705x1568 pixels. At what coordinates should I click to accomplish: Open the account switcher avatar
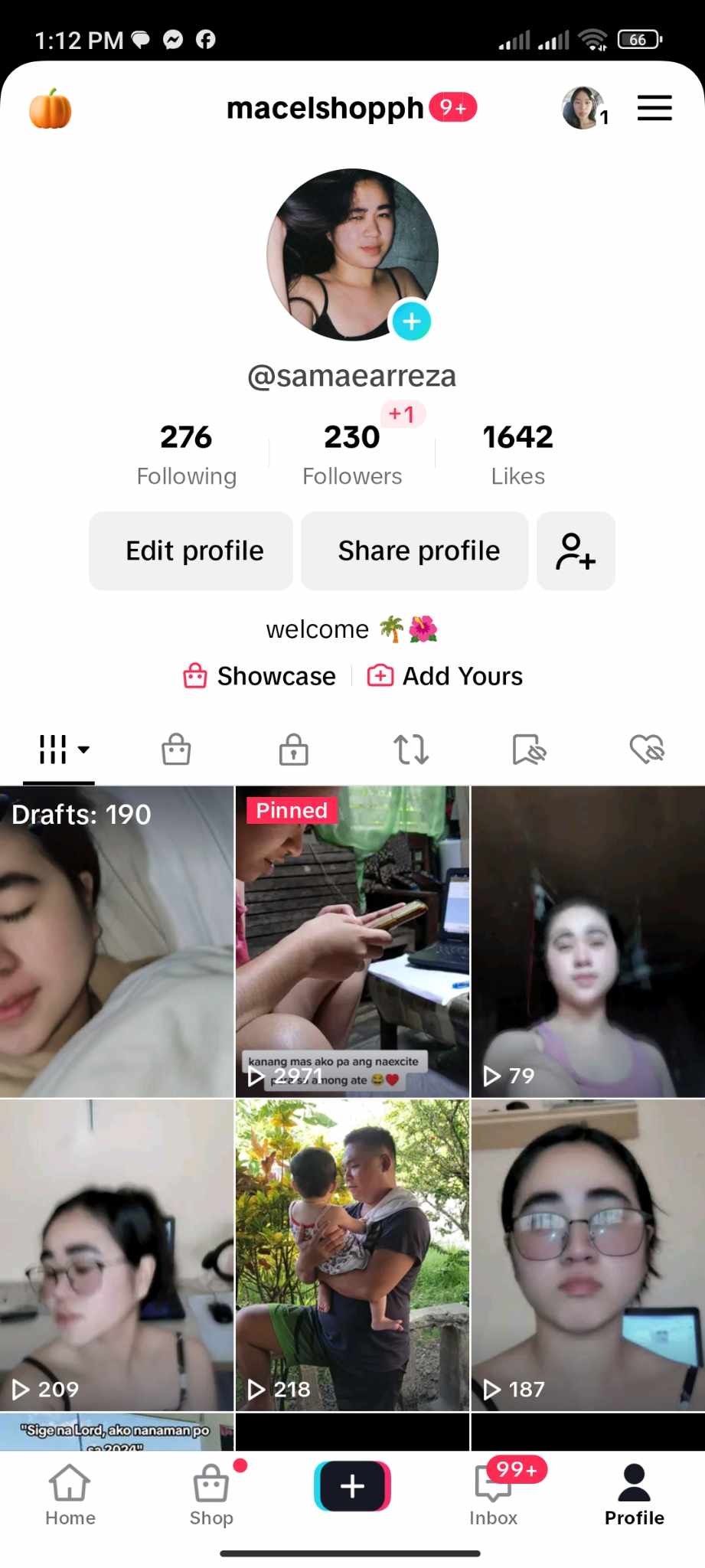(x=583, y=108)
